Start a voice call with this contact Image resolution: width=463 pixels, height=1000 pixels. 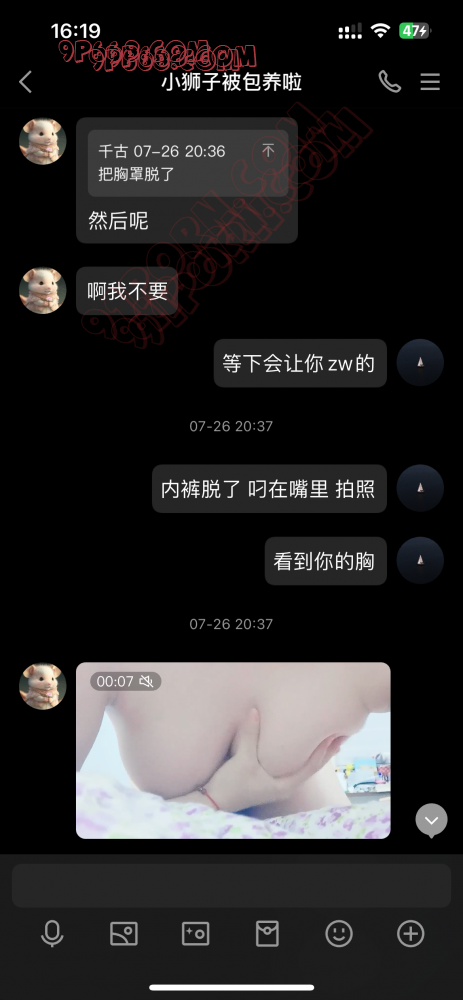390,82
